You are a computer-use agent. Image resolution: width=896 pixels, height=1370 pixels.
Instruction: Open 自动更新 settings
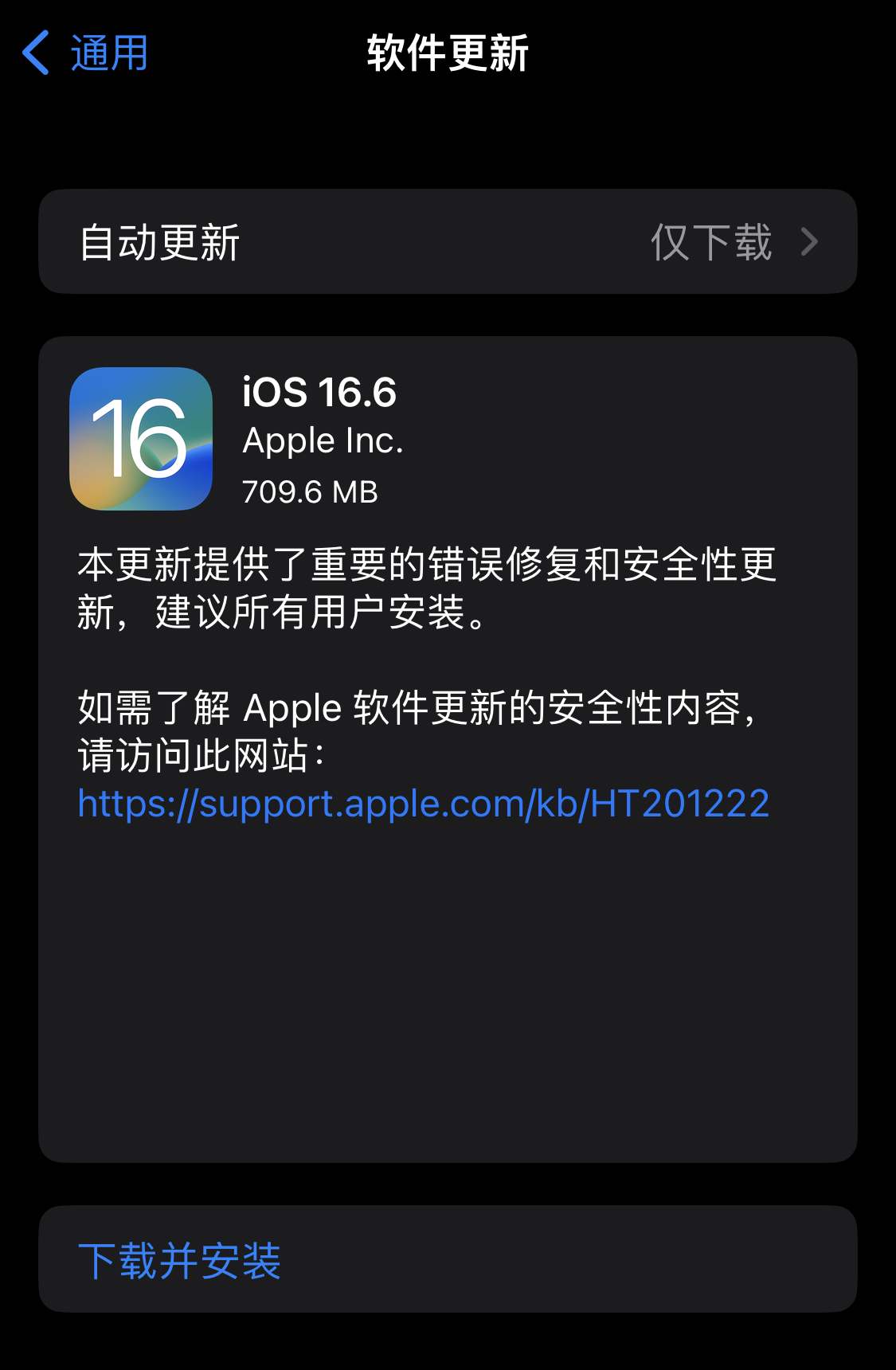[446, 241]
